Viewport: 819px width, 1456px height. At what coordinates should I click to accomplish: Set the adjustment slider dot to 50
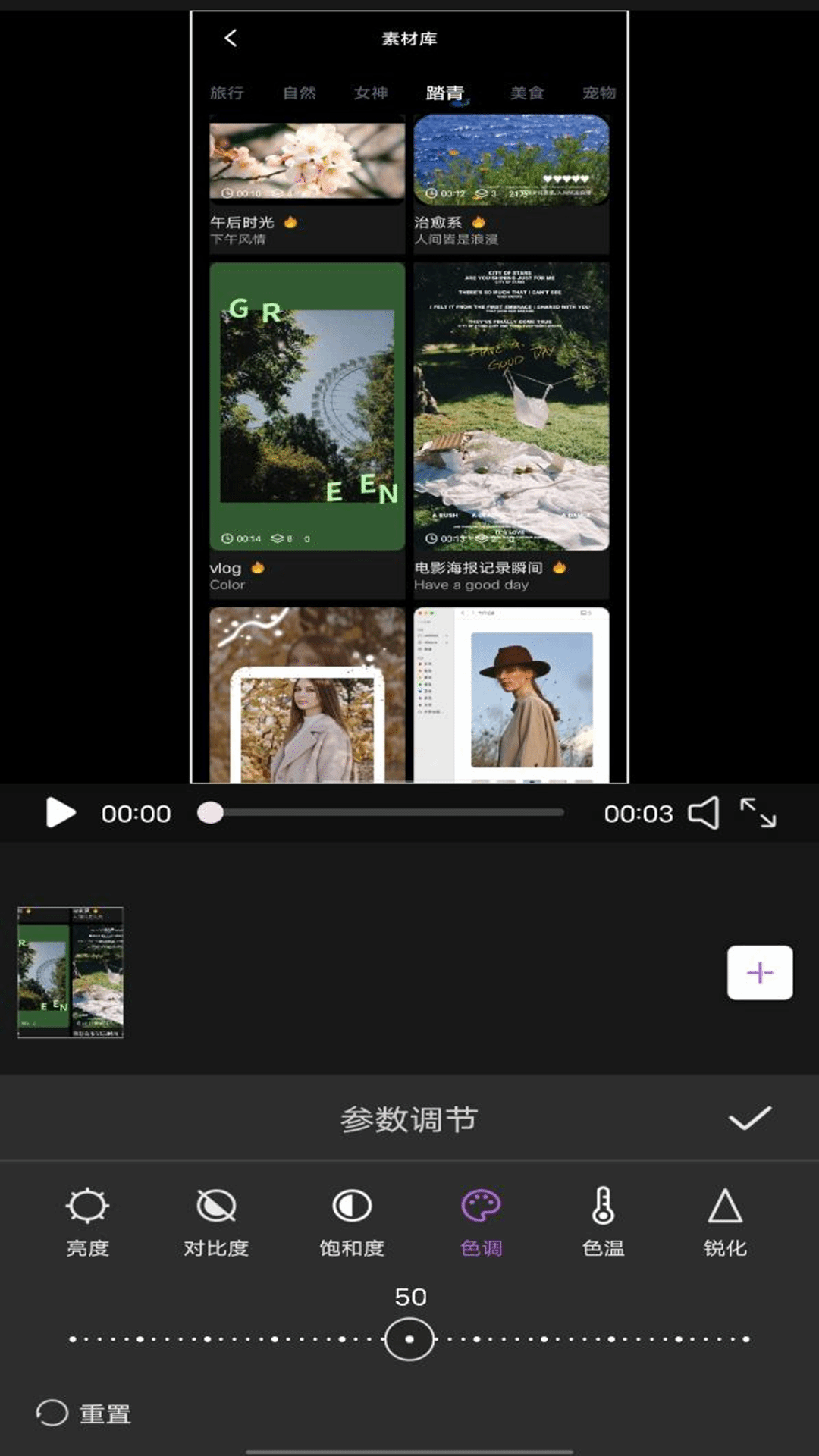point(409,1339)
